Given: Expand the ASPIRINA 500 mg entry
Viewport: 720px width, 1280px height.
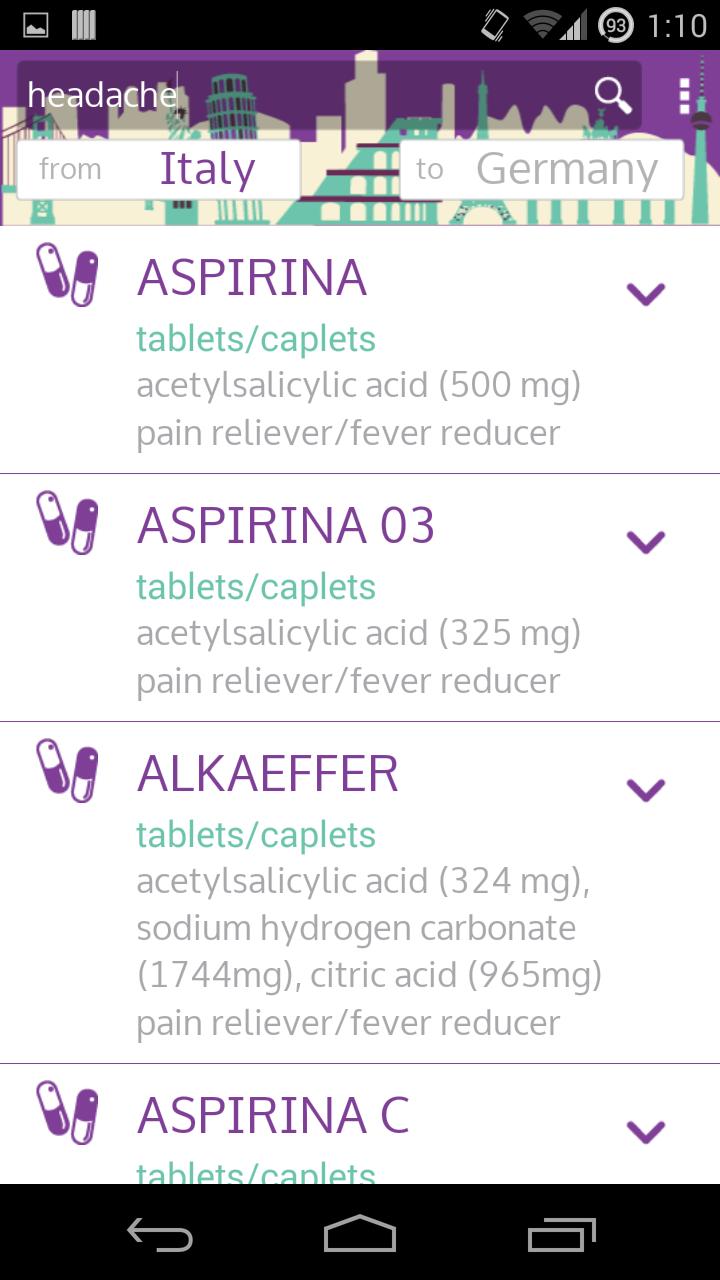Looking at the screenshot, I should click(x=645, y=293).
